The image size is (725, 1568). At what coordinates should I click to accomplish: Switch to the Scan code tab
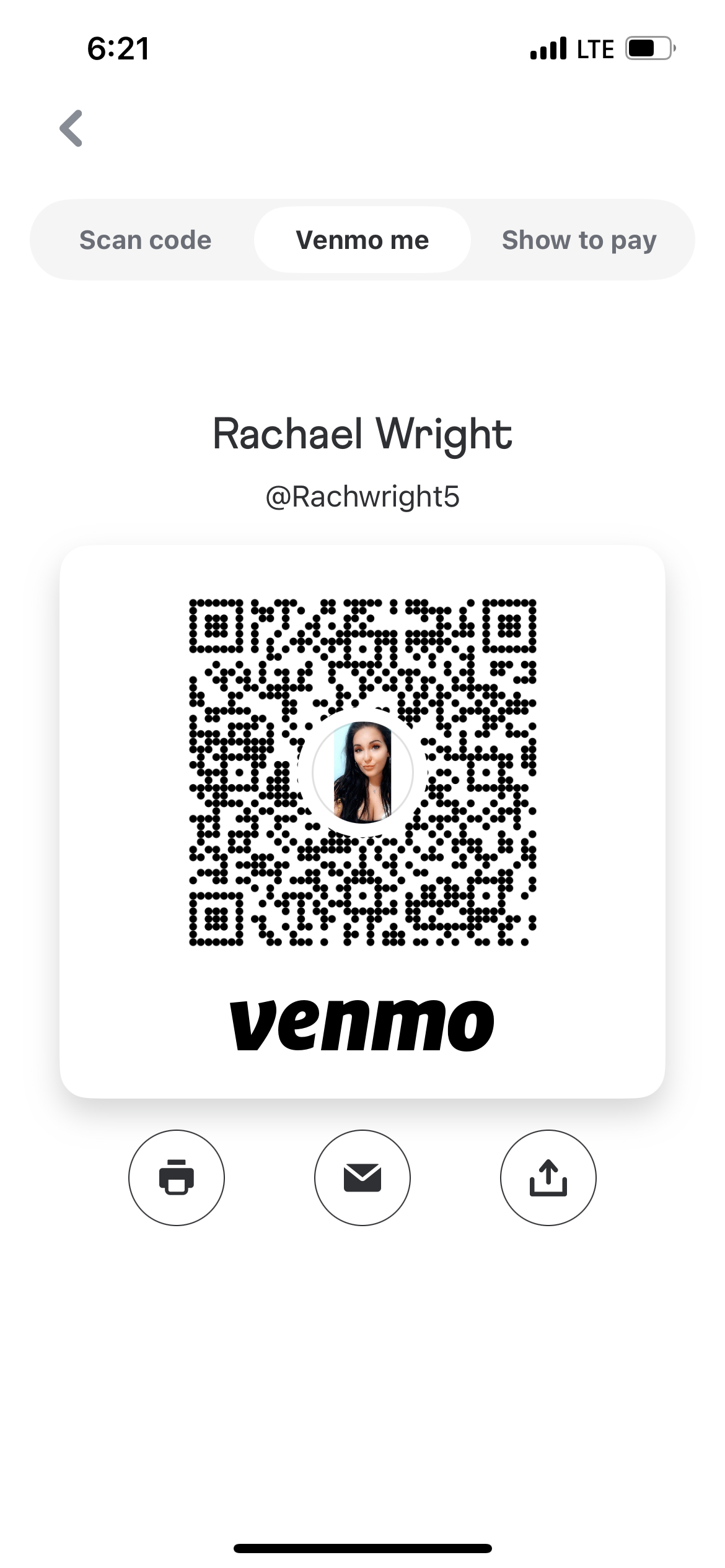(146, 240)
